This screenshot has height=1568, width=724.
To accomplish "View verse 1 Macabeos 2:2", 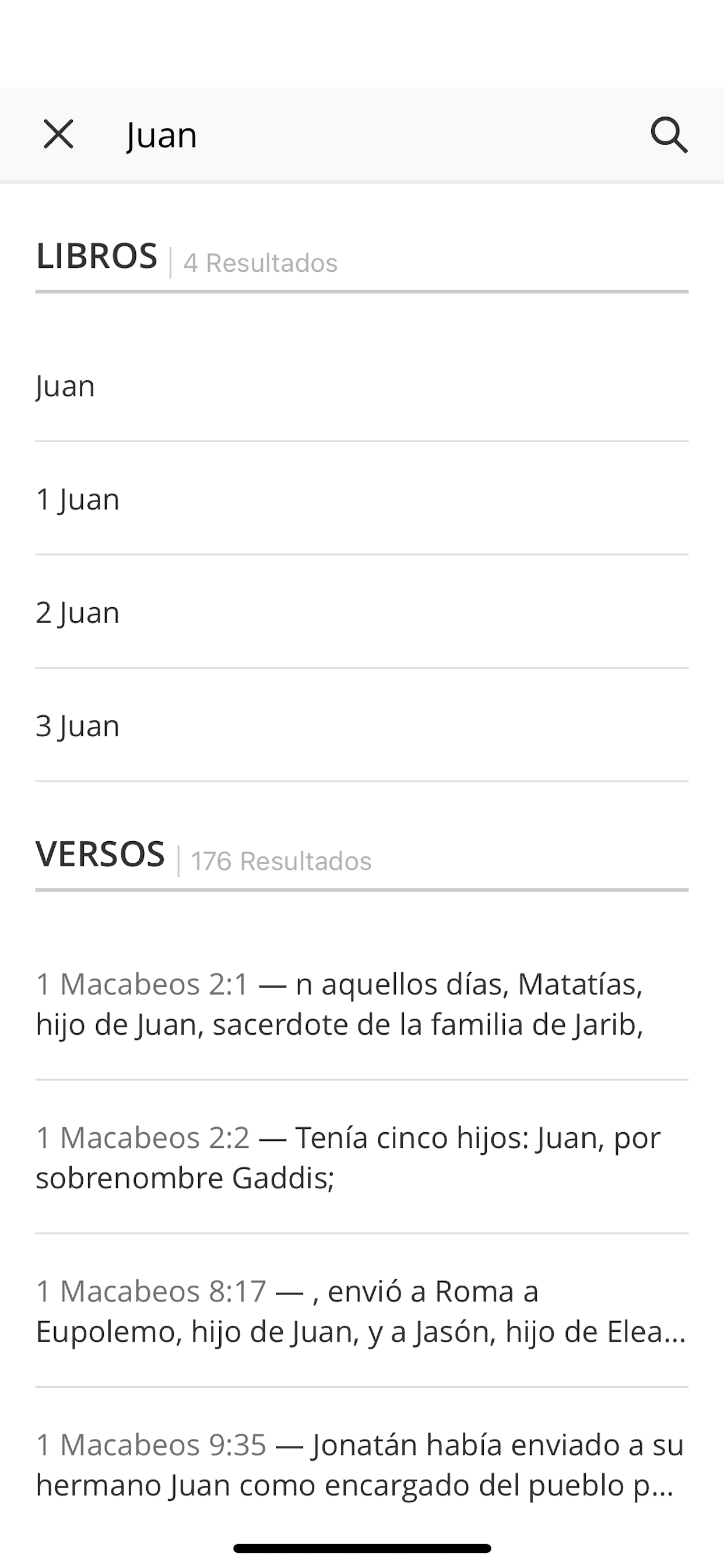I will point(361,1158).
